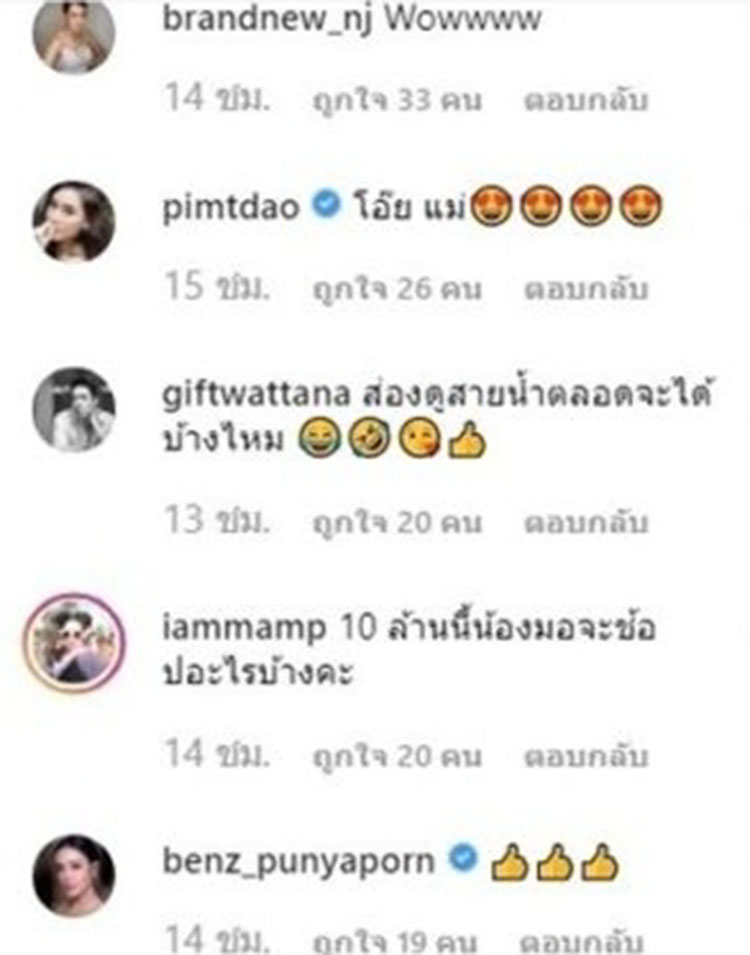View pimtdao's avatar profile
Screen dimensions: 750x955
click(74, 221)
